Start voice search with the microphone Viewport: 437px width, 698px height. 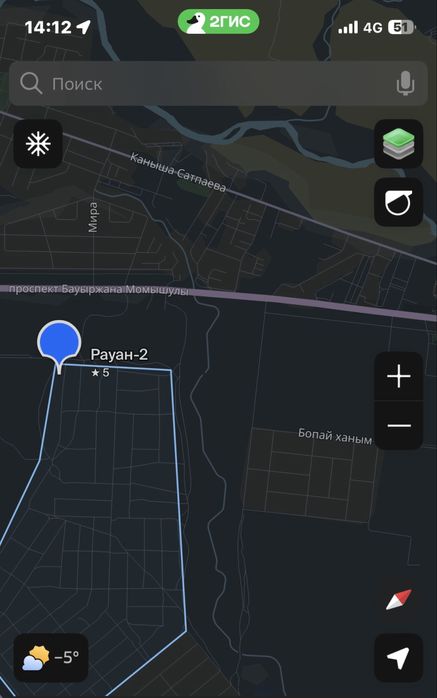tap(405, 83)
